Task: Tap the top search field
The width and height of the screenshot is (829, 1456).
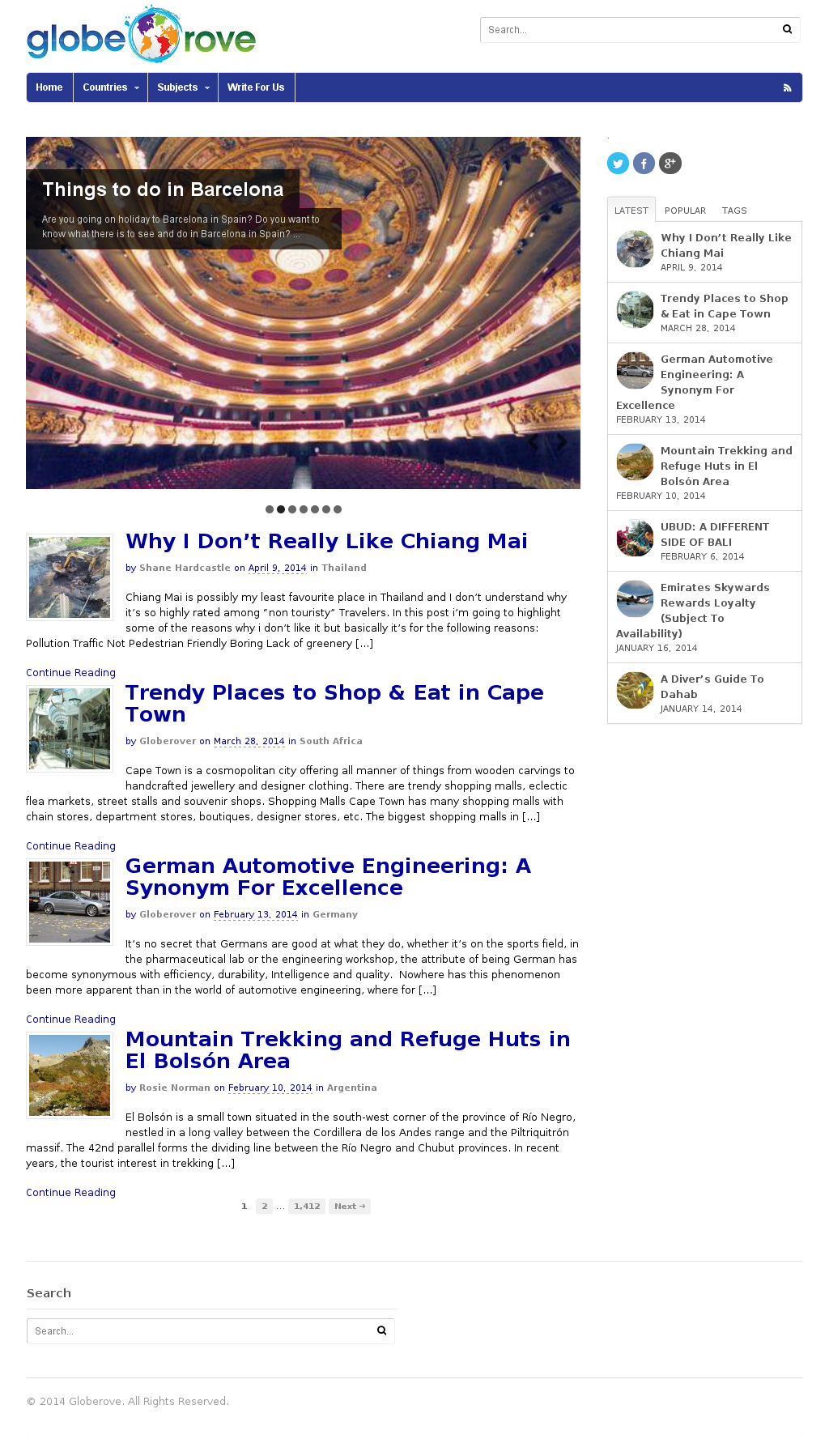Action: pos(628,30)
